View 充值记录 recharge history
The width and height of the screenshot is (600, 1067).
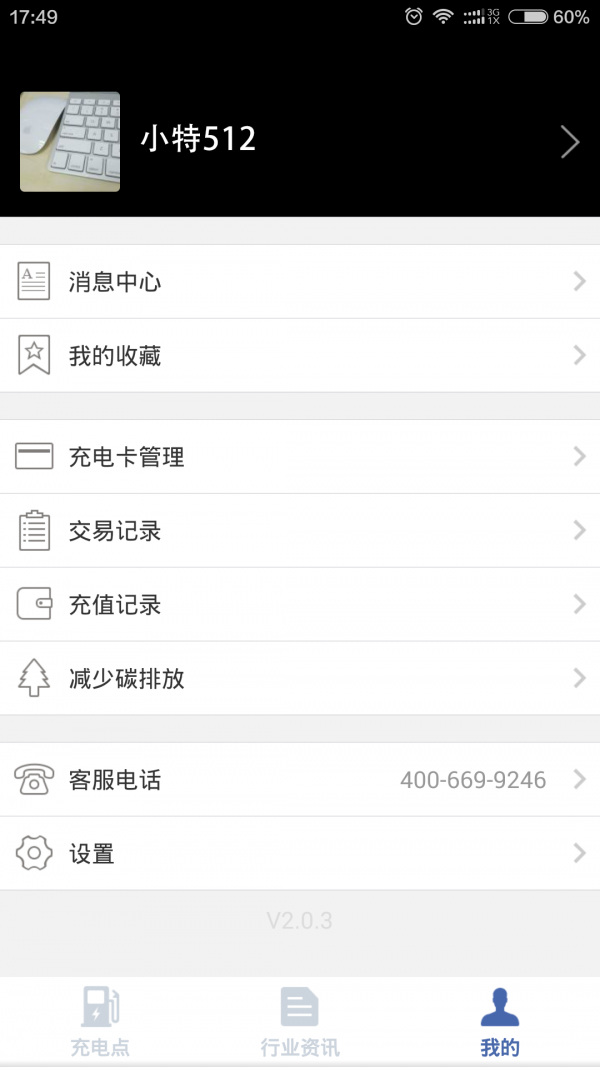click(300, 605)
